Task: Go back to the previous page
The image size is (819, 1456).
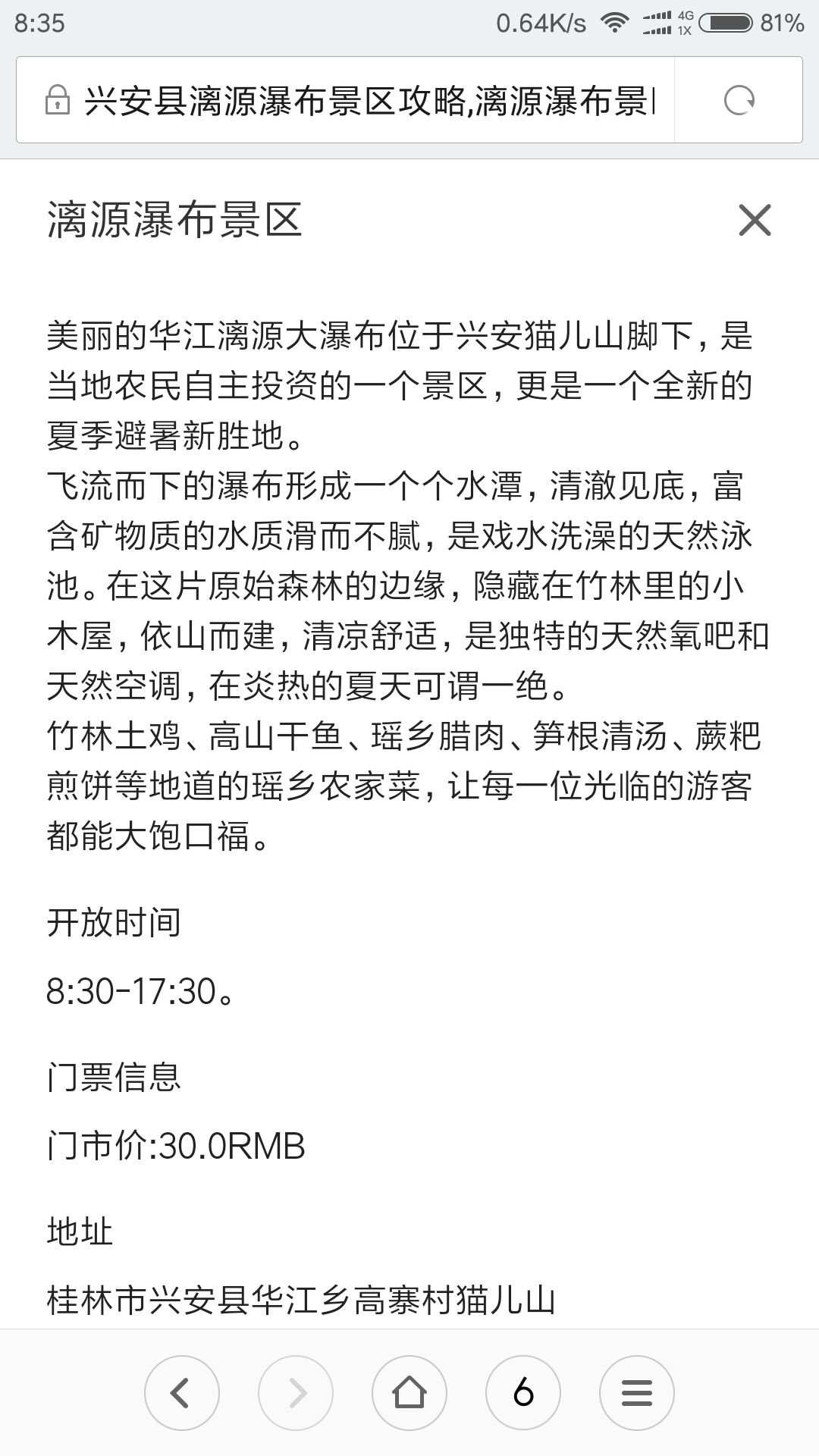Action: (182, 1392)
